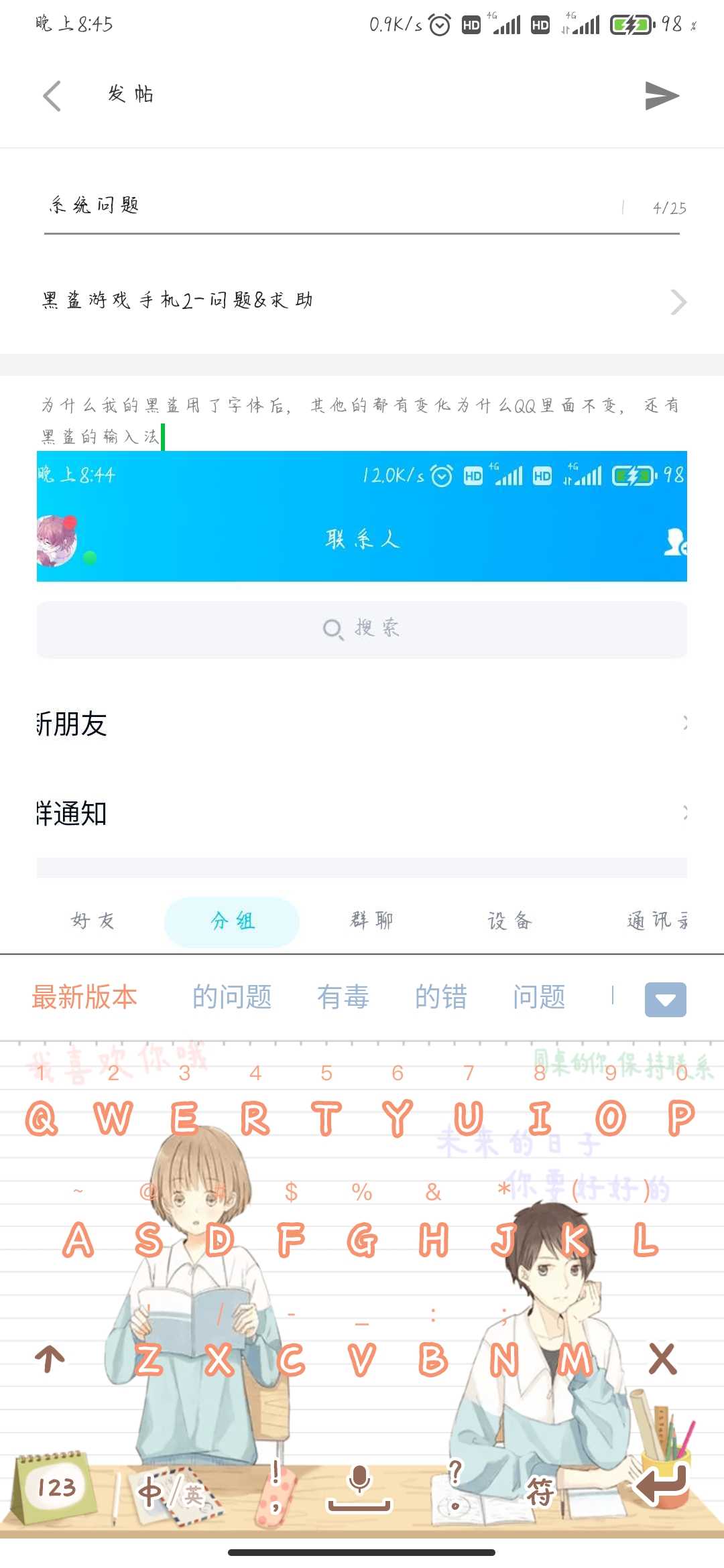Start voice input with the microphone spacebar

(x=359, y=1489)
